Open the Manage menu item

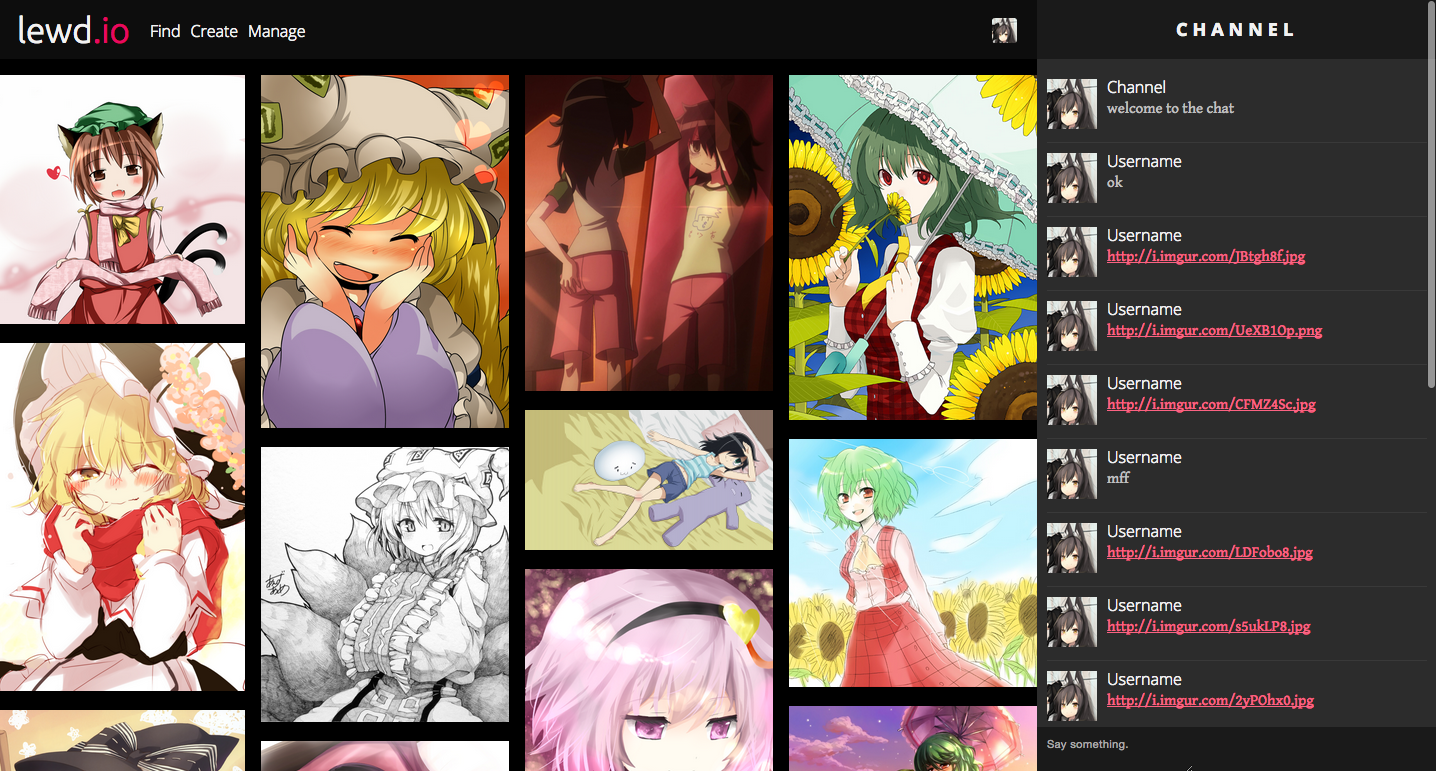(x=276, y=31)
